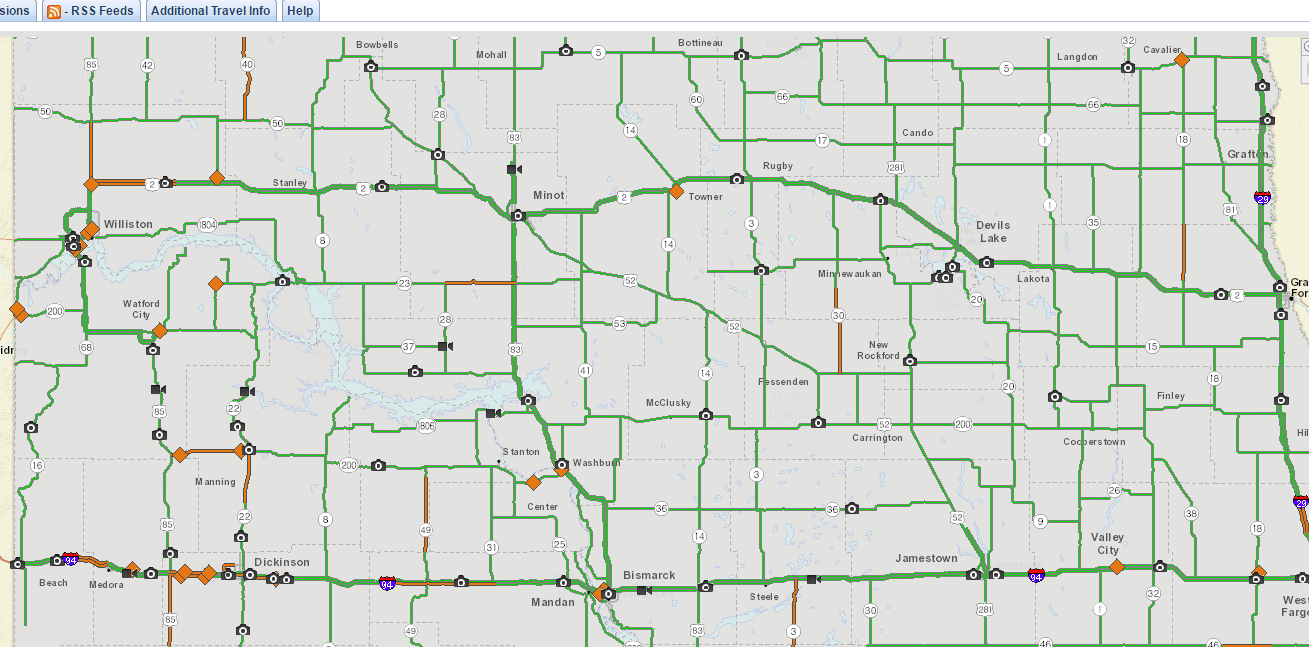This screenshot has width=1309, height=647.
Task: Select the camera marker at New Rockford
Action: pyautogui.click(x=909, y=360)
